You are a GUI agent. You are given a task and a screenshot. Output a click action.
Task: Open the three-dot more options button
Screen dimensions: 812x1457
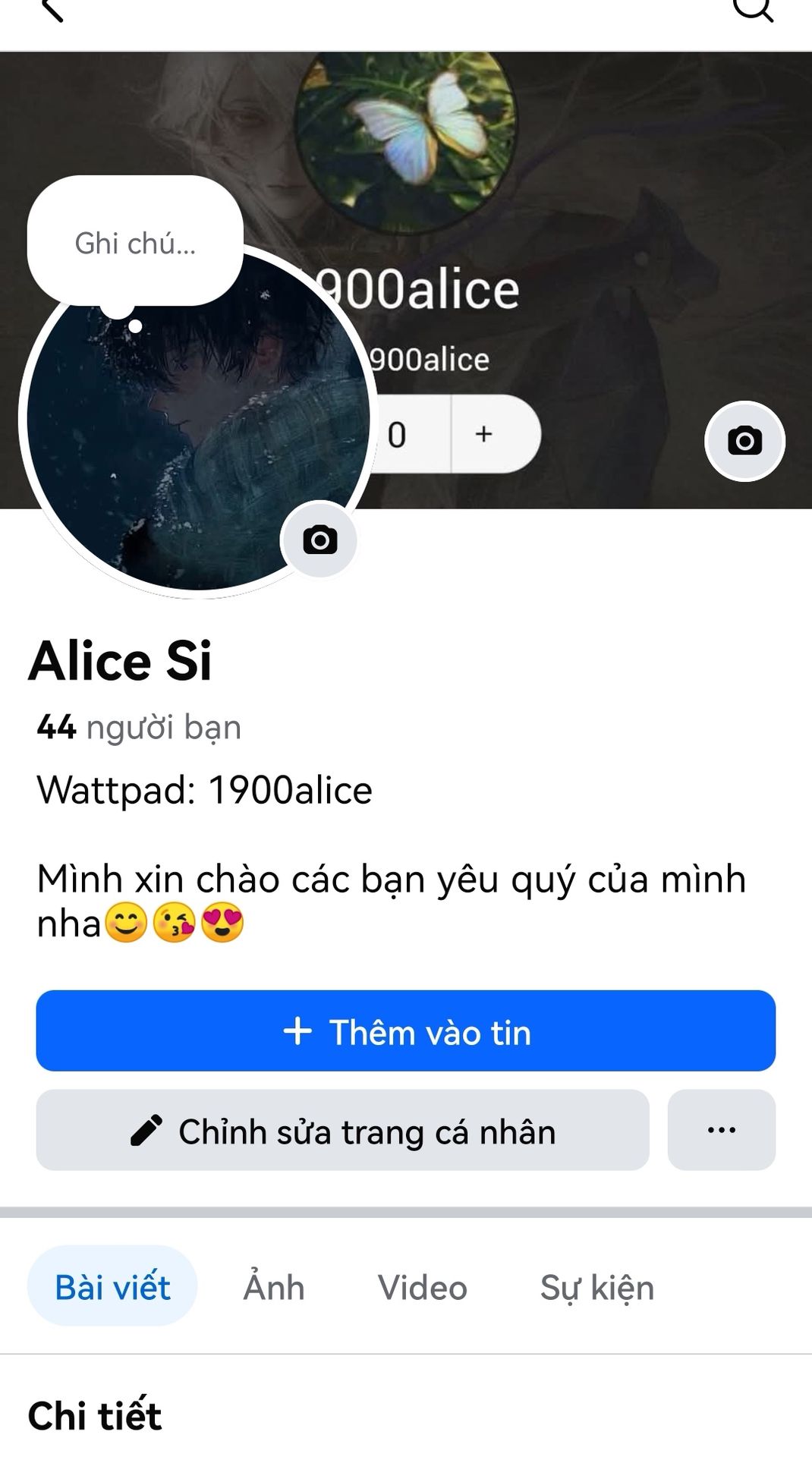pos(721,1131)
